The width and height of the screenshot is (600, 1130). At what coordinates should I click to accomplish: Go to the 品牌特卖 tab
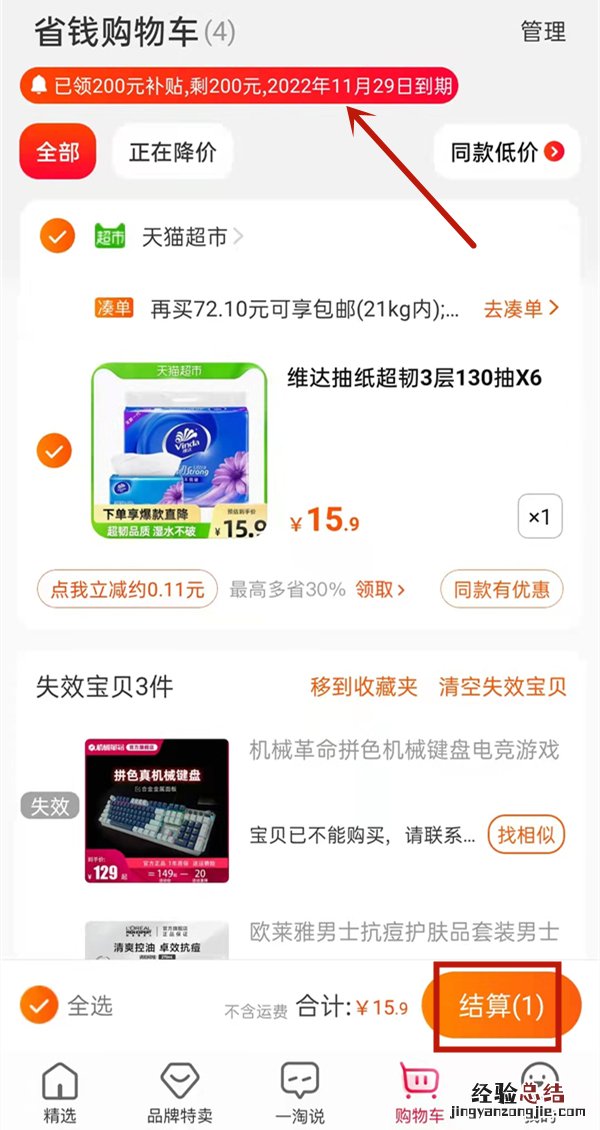click(x=180, y=1092)
